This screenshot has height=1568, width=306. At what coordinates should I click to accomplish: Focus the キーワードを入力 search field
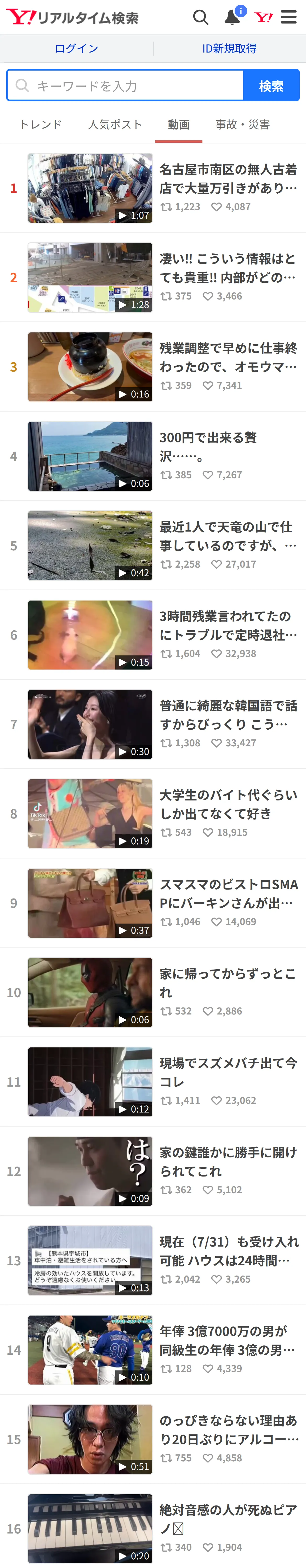click(125, 85)
